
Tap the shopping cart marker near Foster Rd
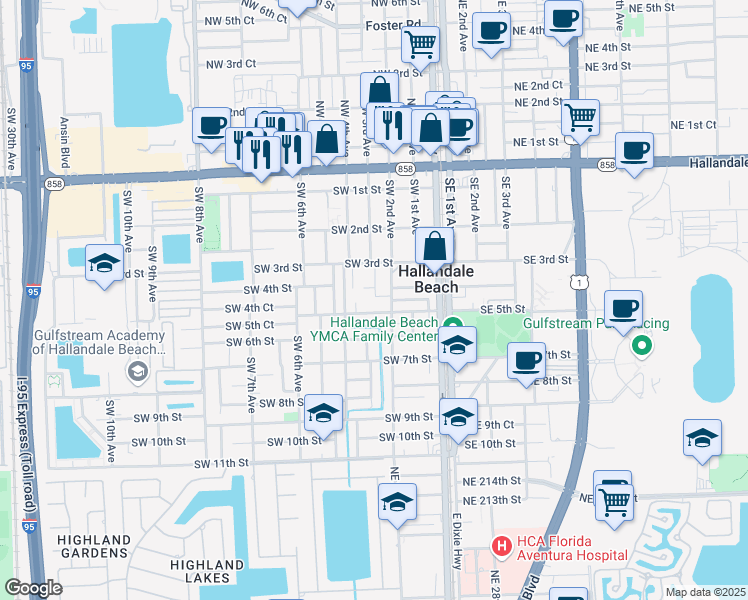tap(421, 44)
